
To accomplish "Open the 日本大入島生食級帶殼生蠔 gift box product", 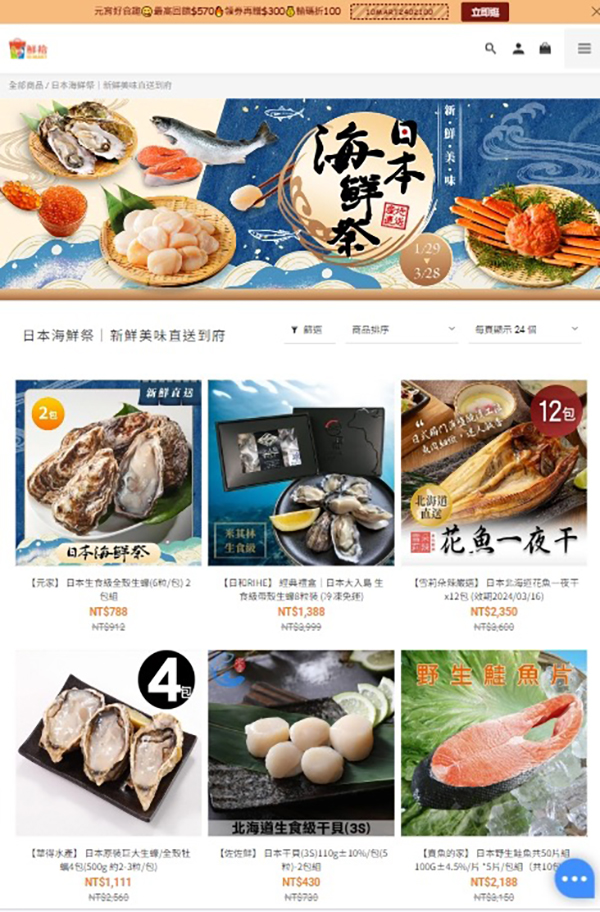I will point(301,473).
